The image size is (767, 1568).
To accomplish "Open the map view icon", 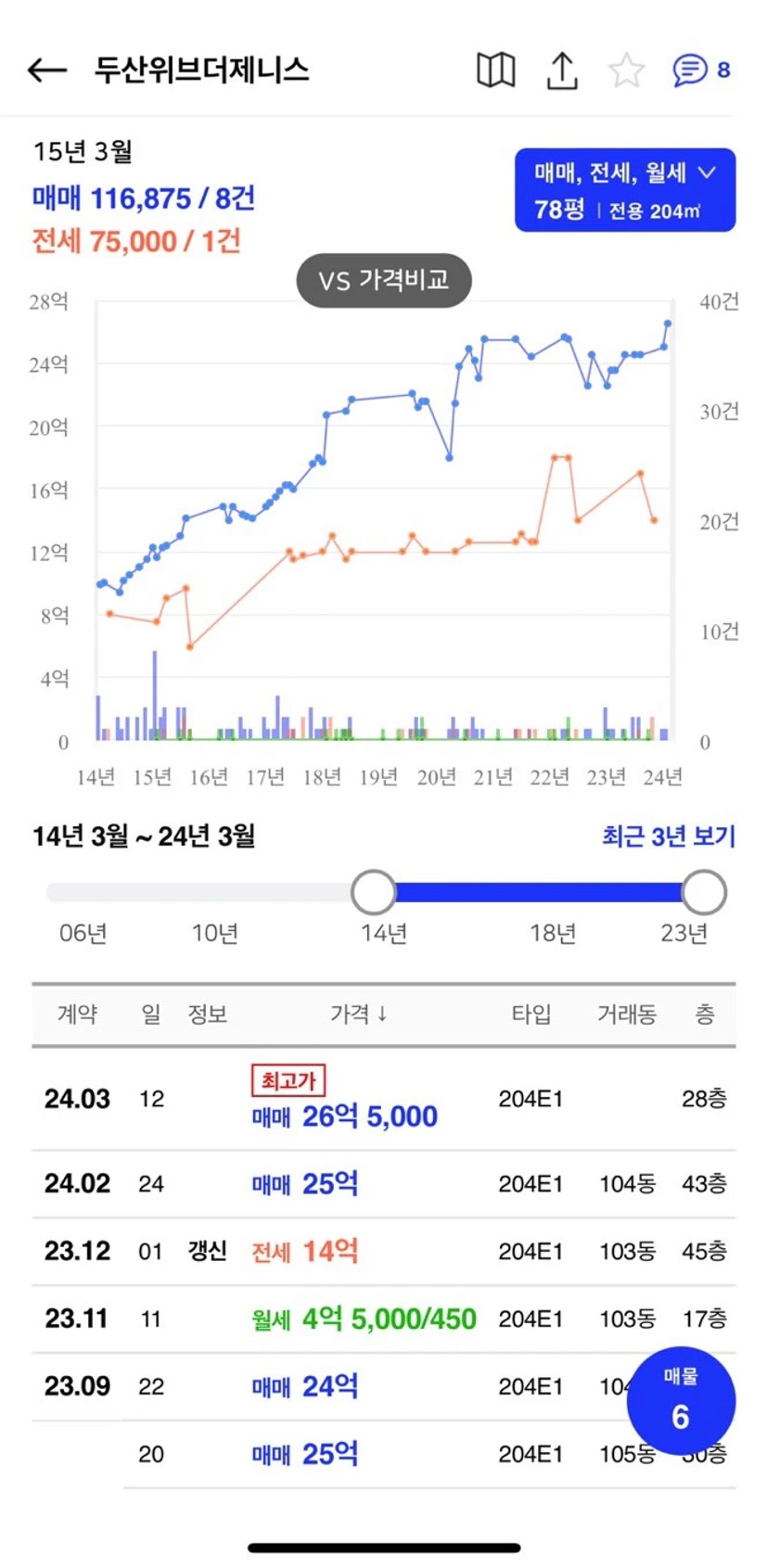I will pyautogui.click(x=495, y=70).
